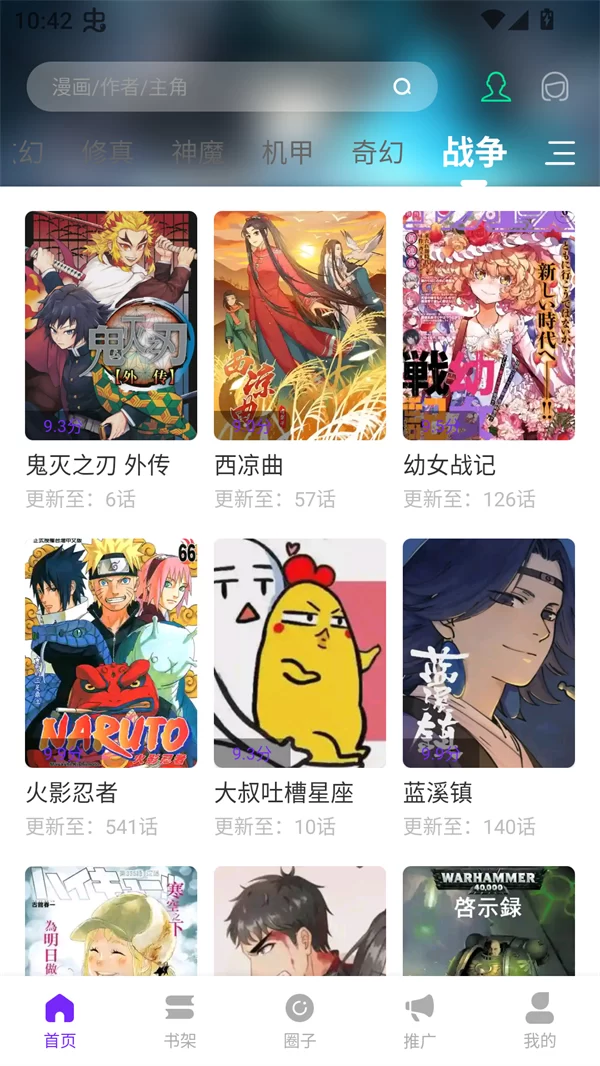Viewport: 600px width, 1066px height.
Task: Switch to the 机甲 category tab
Action: 287,152
